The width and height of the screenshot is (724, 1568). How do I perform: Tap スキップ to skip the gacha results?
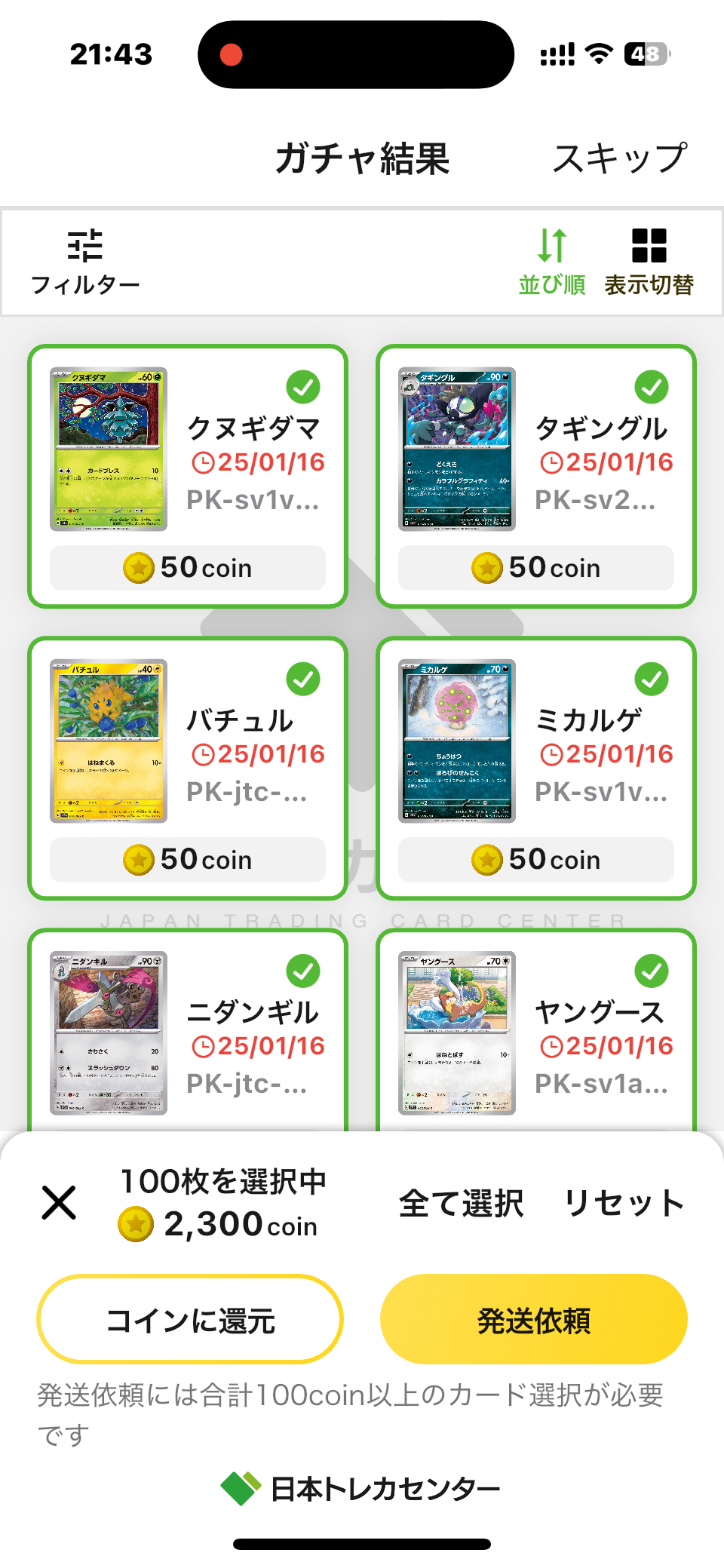[620, 158]
